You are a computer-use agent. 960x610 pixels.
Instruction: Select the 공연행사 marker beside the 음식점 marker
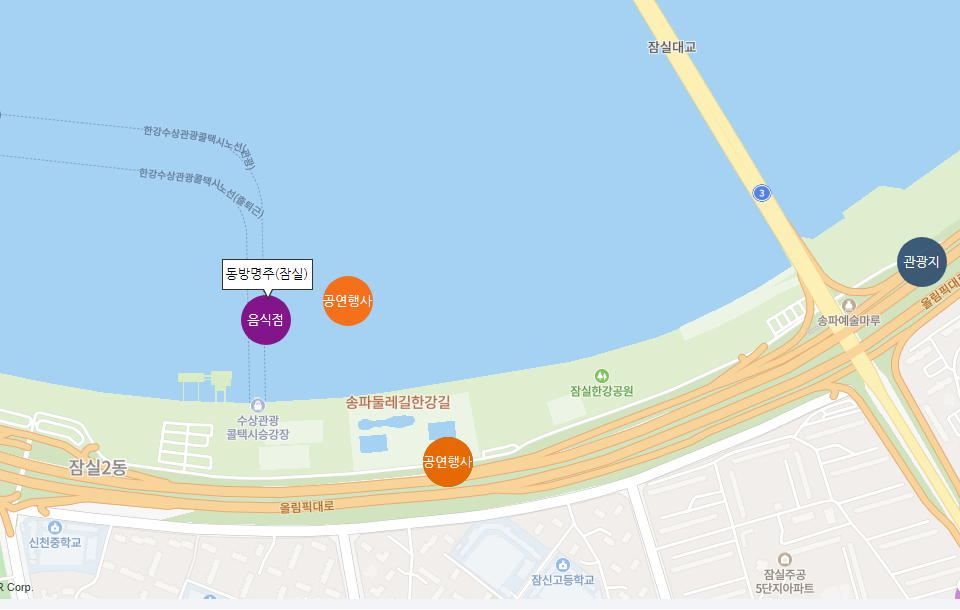pyautogui.click(x=347, y=300)
